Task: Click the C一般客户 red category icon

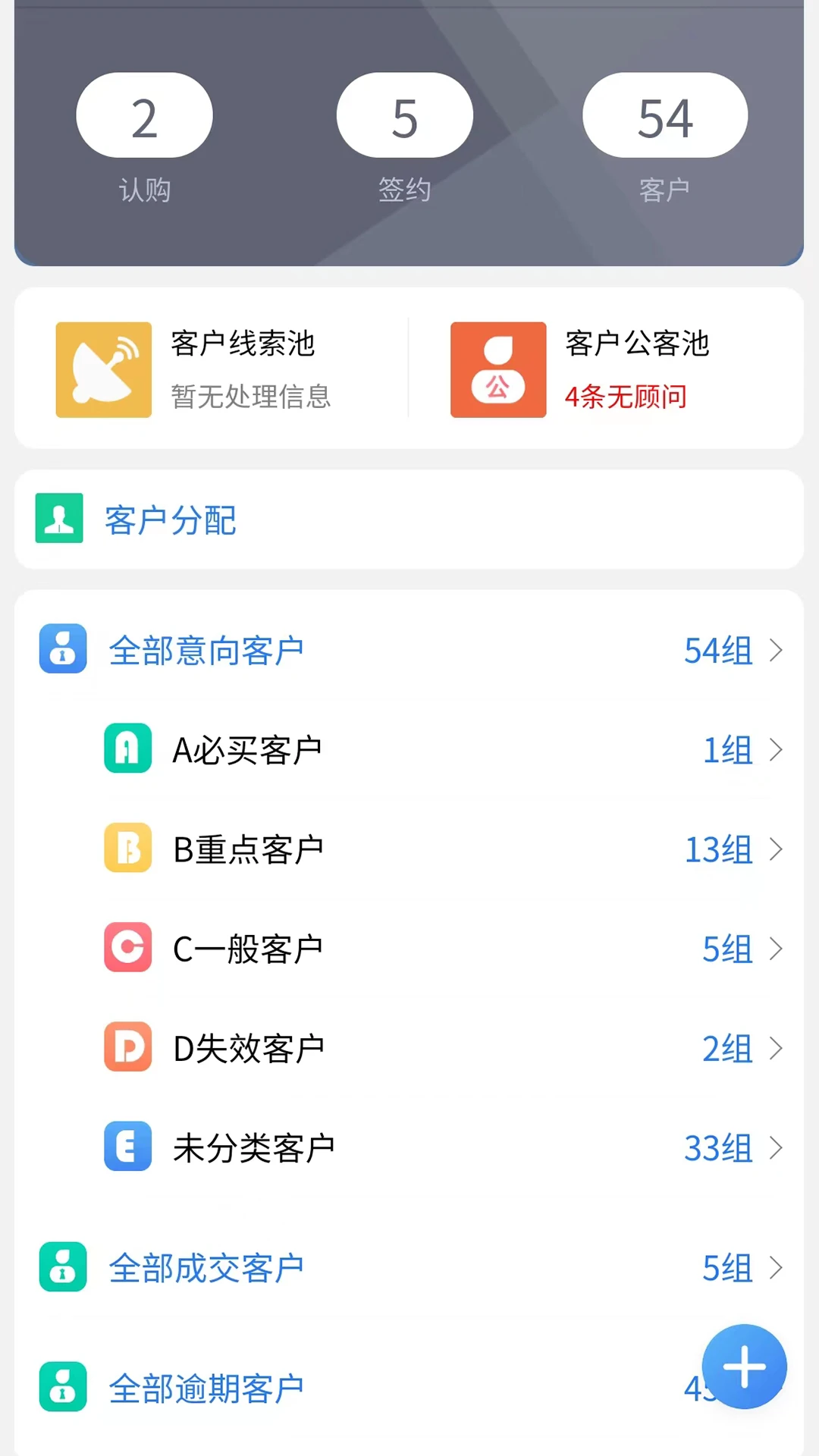Action: click(x=127, y=948)
